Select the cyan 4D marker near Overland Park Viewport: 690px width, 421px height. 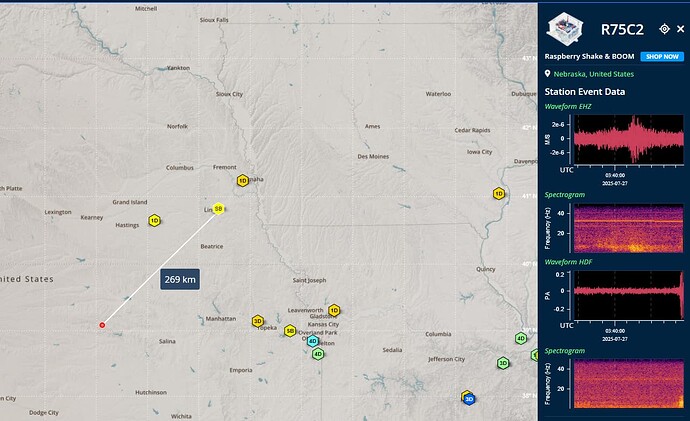pos(313,341)
